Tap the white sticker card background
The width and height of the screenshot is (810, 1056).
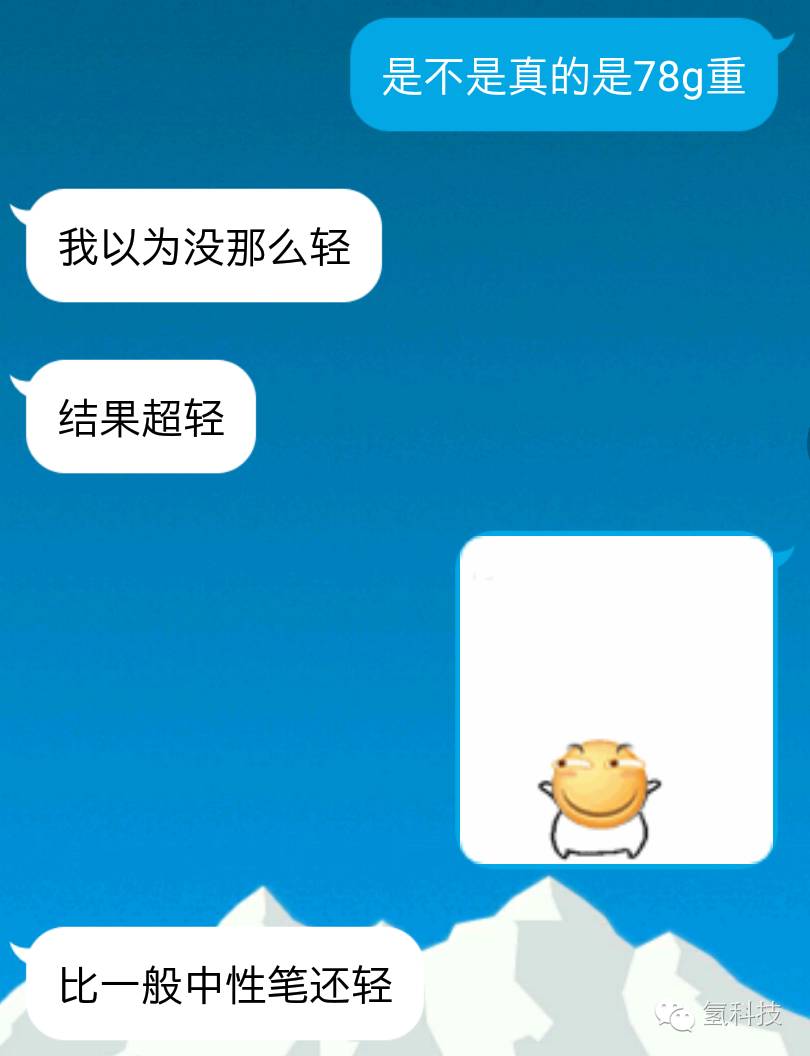615,640
